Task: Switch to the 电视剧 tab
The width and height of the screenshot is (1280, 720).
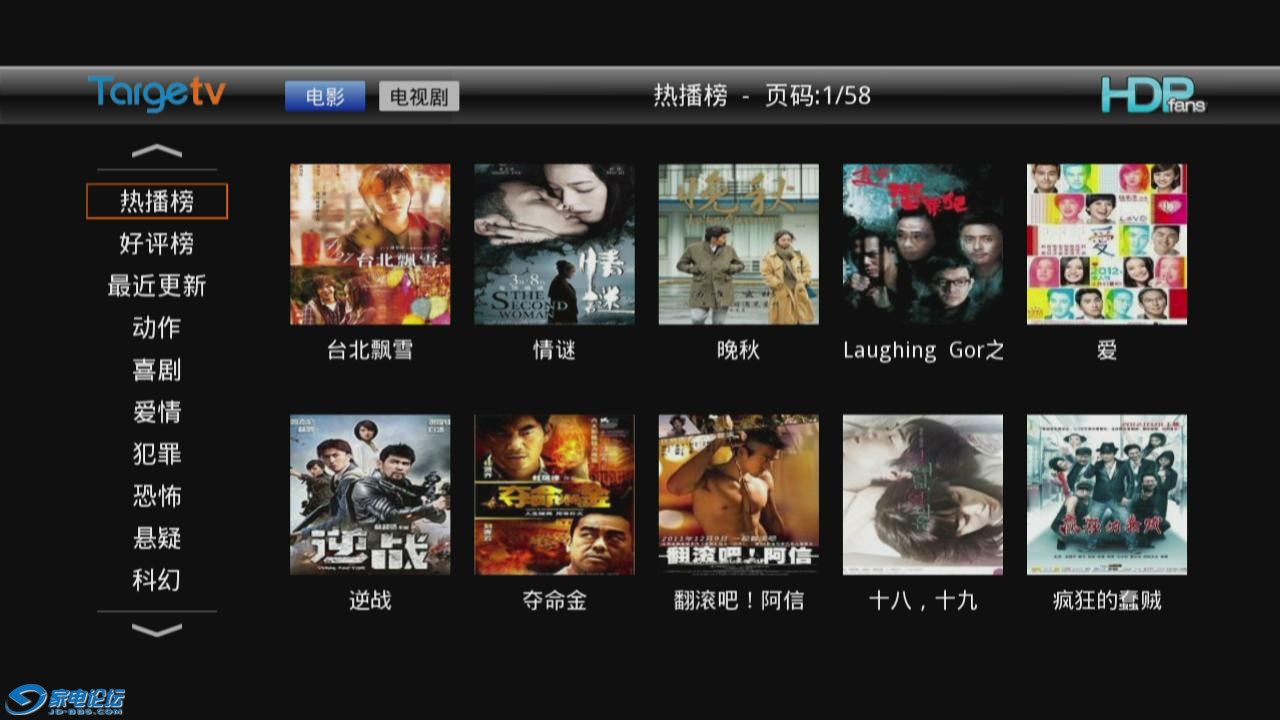Action: (x=419, y=96)
